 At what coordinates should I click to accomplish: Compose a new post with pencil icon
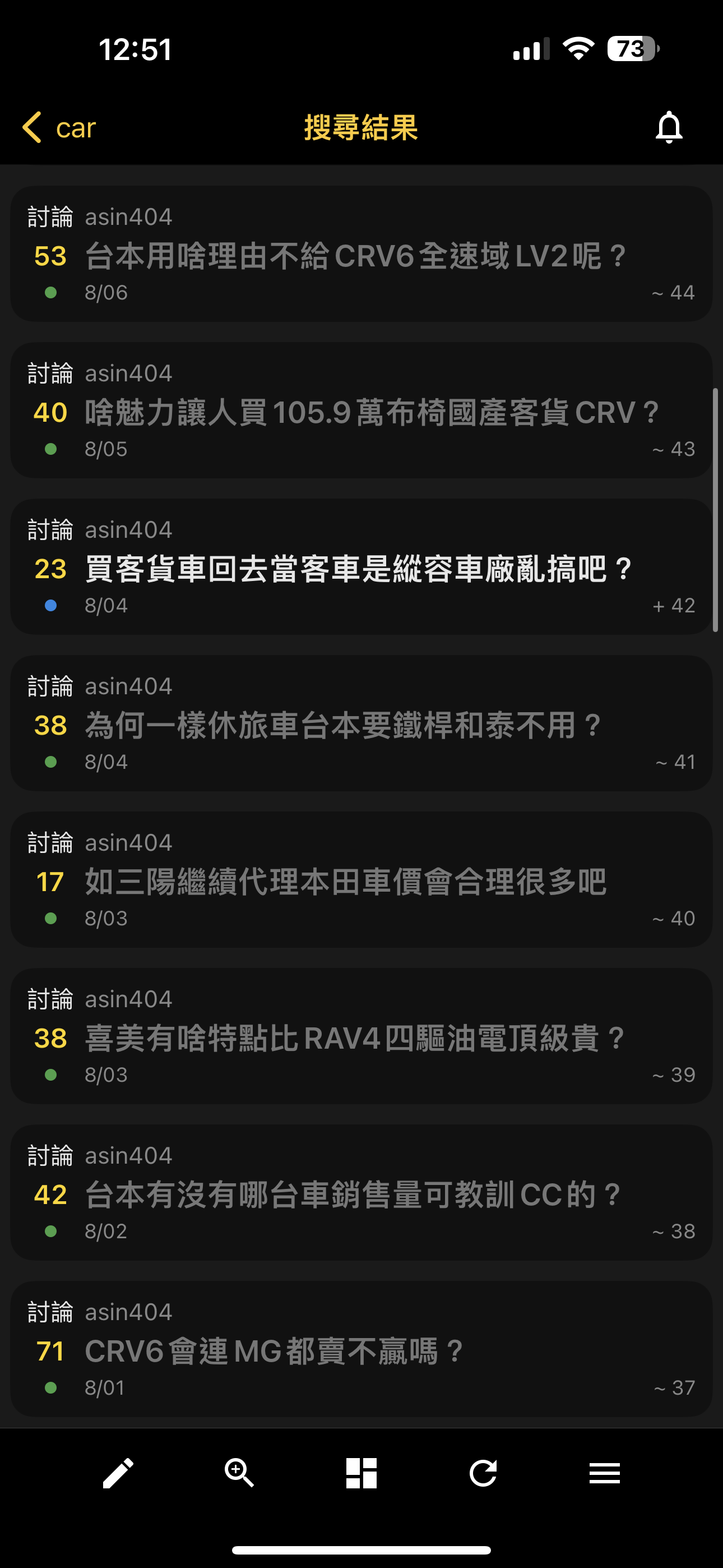[x=118, y=1473]
